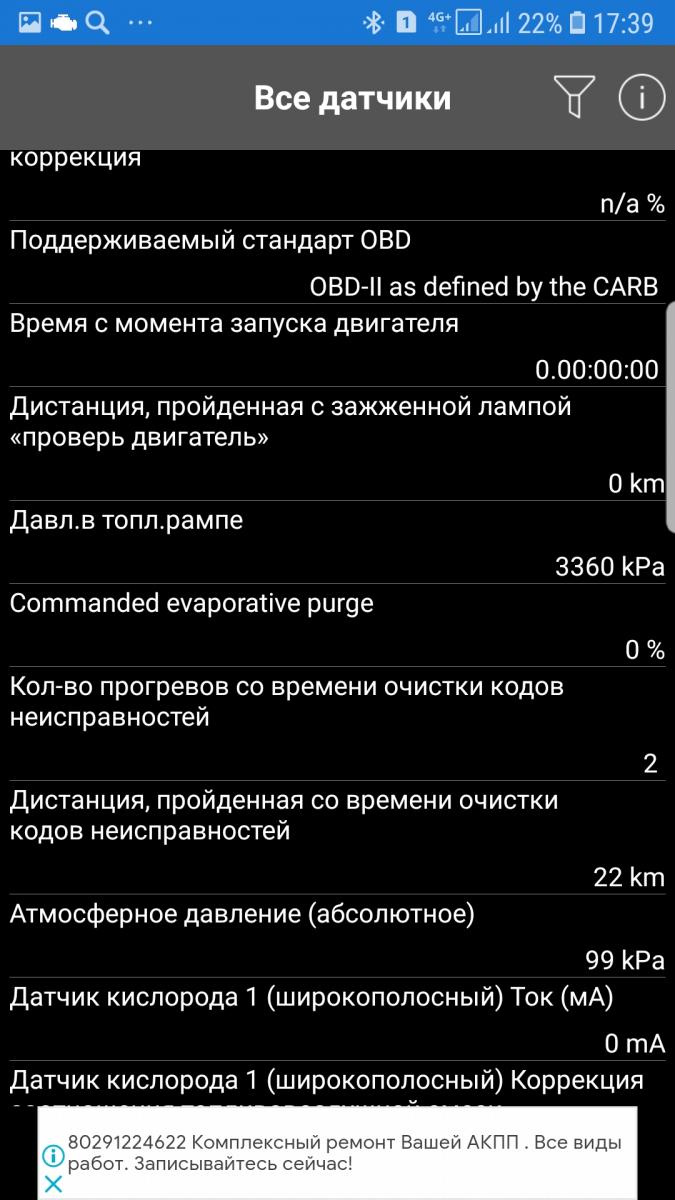Open the Давл.в топл.рампе sensor row
The width and height of the screenshot is (675, 1200).
(x=337, y=543)
